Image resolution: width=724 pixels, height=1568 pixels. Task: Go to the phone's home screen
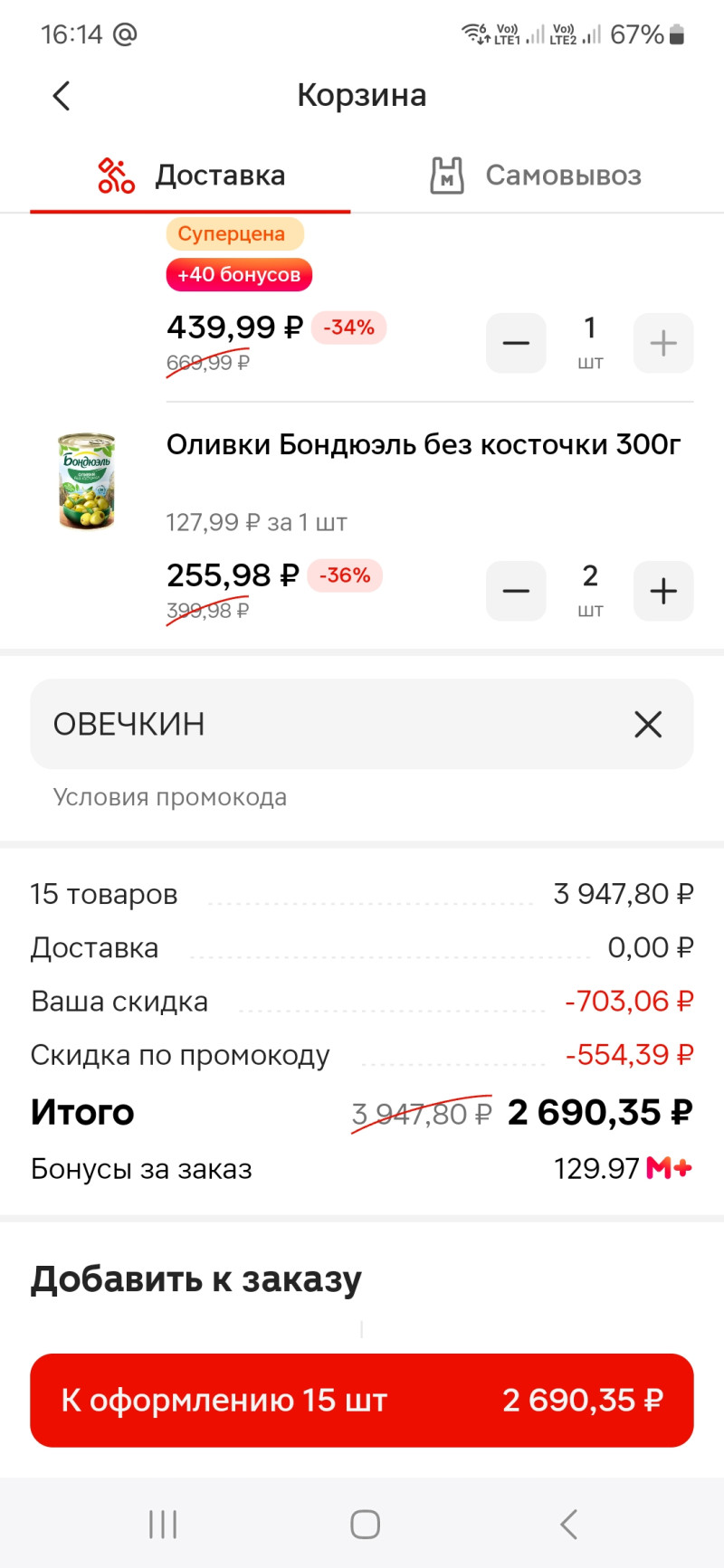(365, 1525)
